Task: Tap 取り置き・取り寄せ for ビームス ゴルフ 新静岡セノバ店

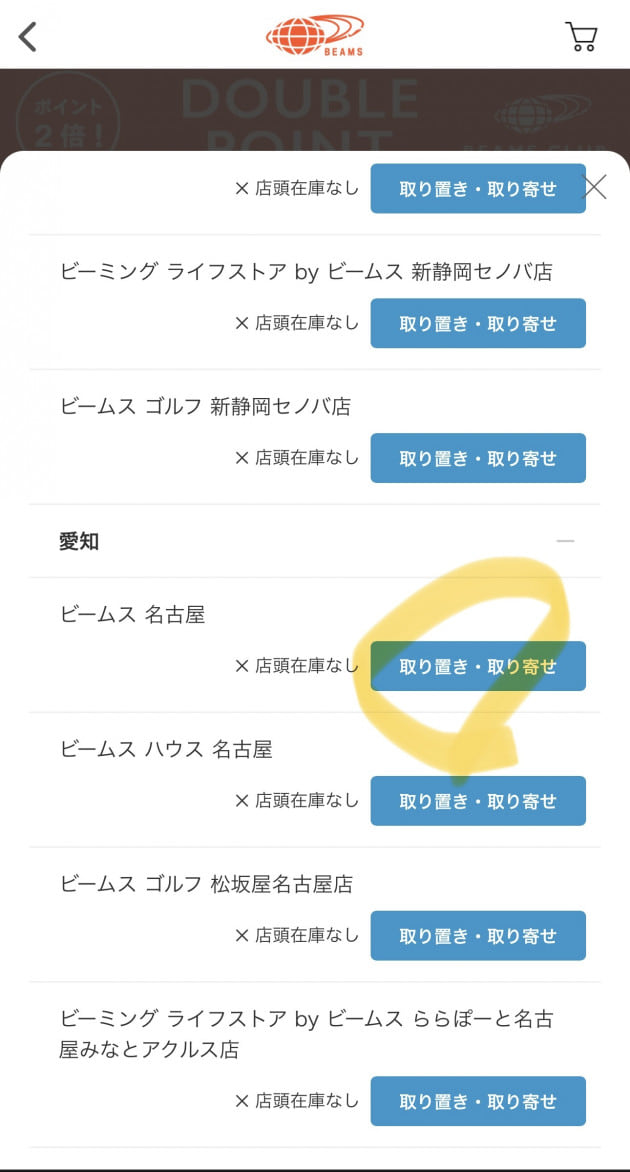Action: [x=478, y=457]
